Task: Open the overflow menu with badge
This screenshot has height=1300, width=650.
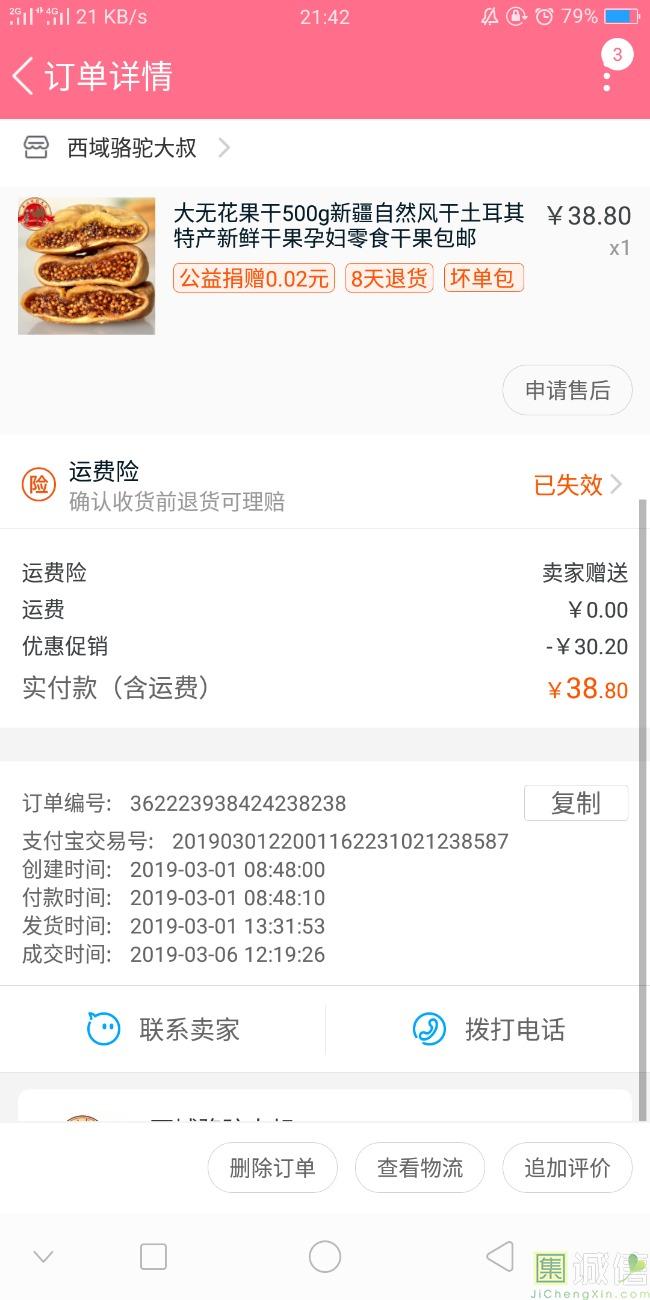Action: tap(607, 76)
